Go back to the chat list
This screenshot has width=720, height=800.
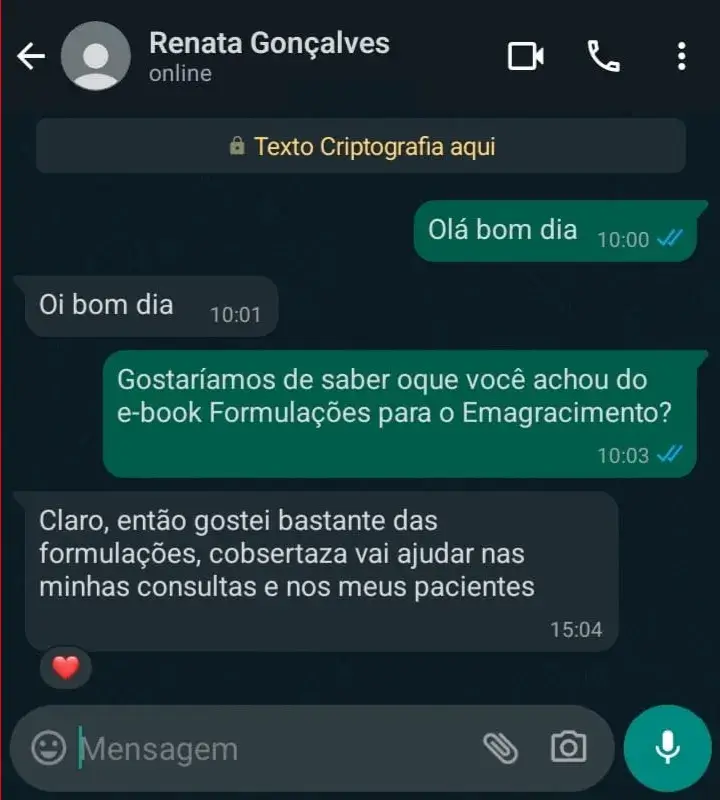coord(31,56)
